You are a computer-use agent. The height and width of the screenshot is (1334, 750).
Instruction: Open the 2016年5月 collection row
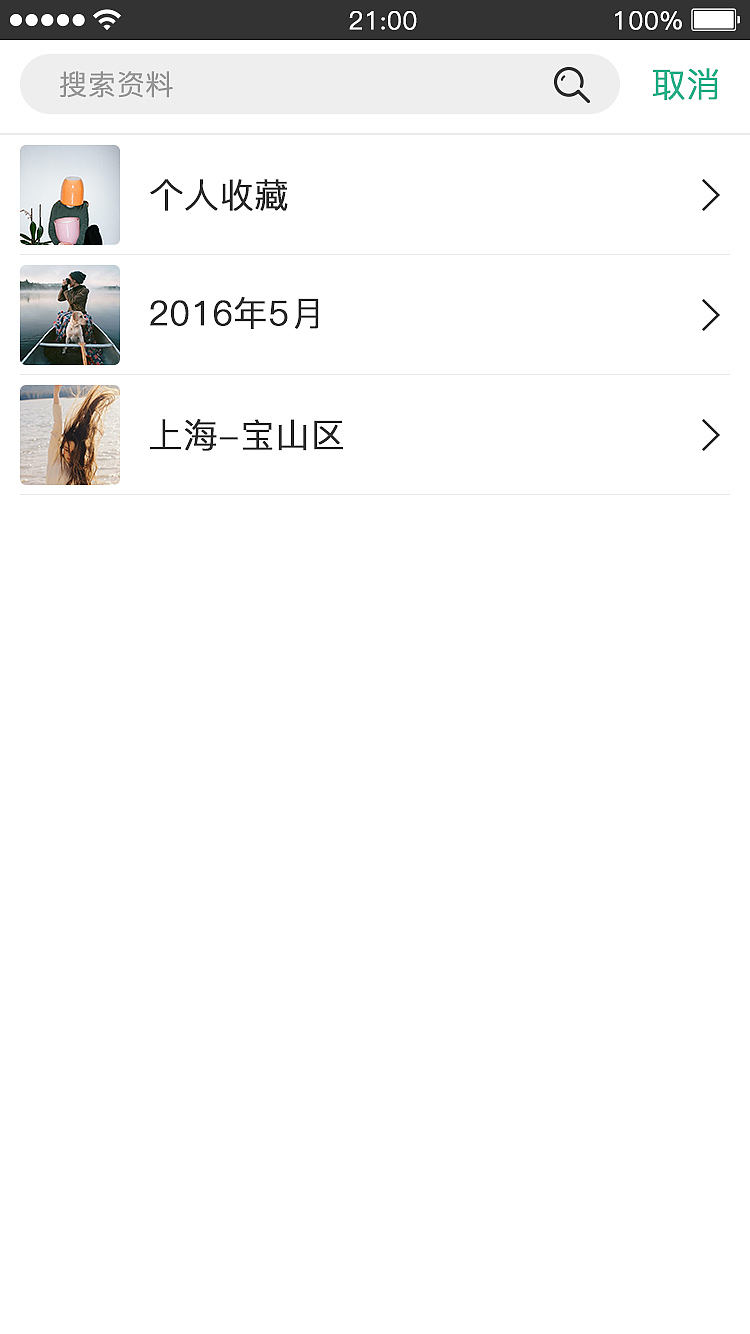pyautogui.click(x=375, y=315)
